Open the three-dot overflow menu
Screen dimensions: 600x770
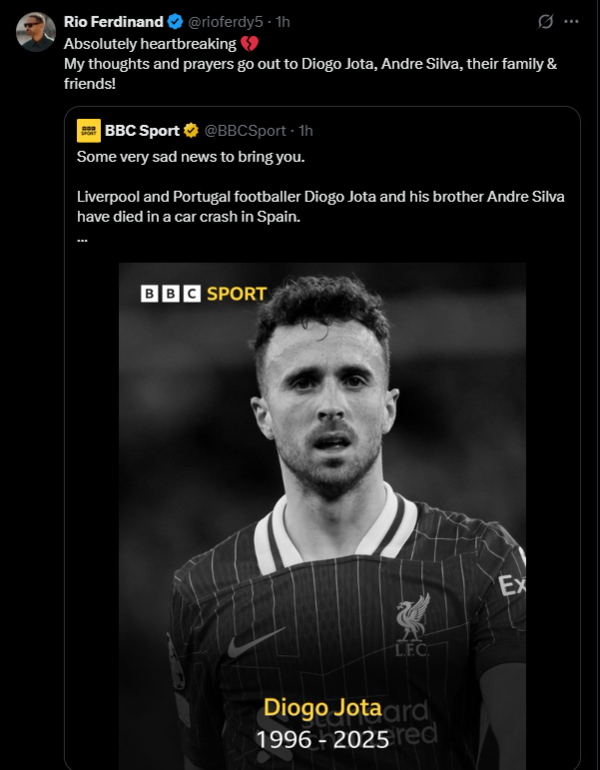point(571,21)
